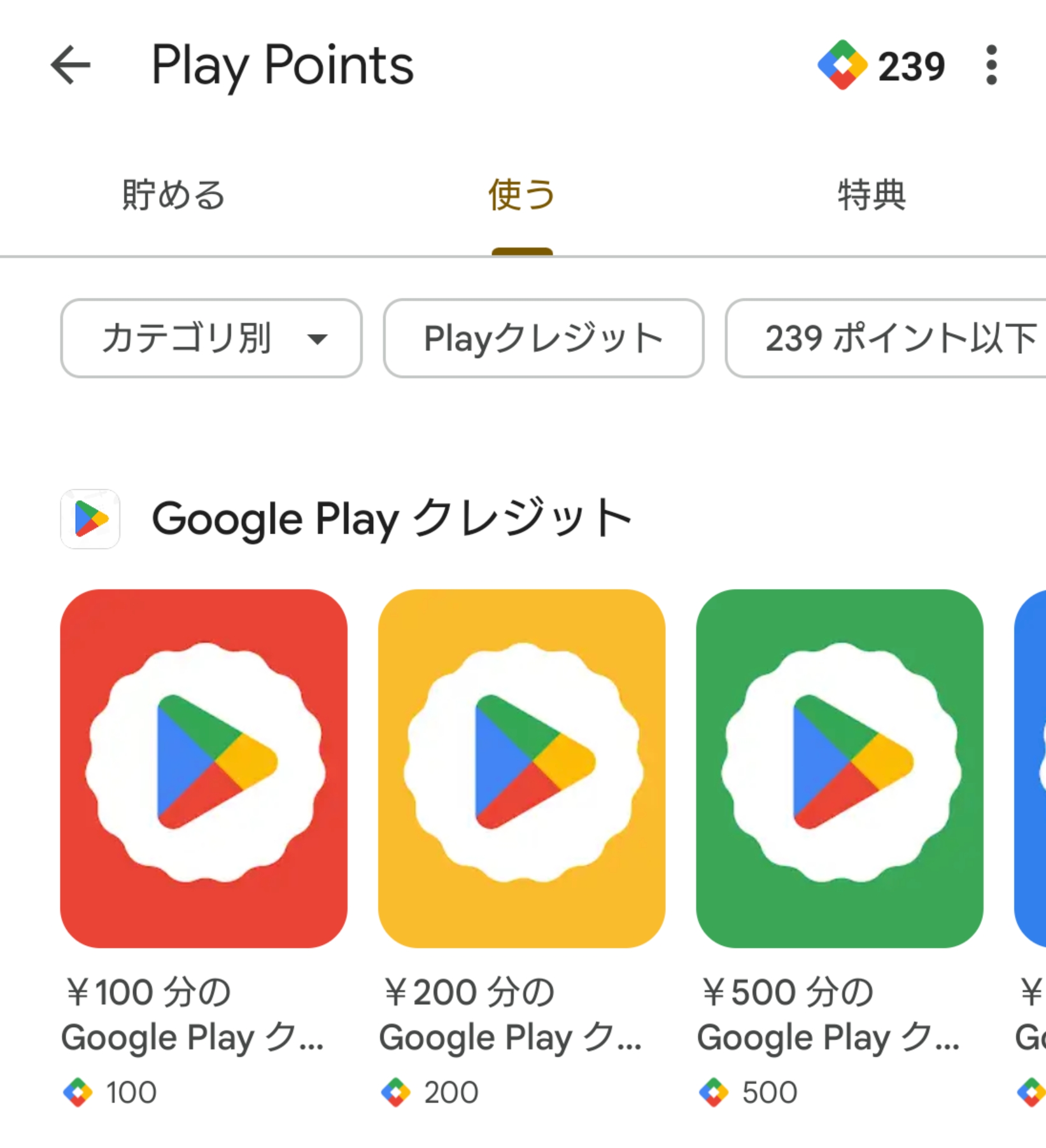Screen dimensions: 1046x1148
Task: Open the three-dot overflow menu
Action: [x=991, y=65]
